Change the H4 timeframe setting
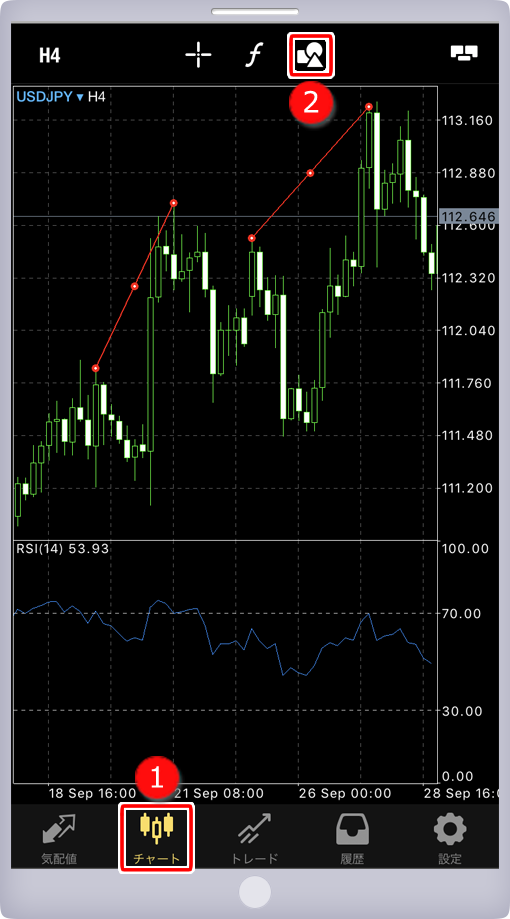The width and height of the screenshot is (510, 919). (50, 55)
